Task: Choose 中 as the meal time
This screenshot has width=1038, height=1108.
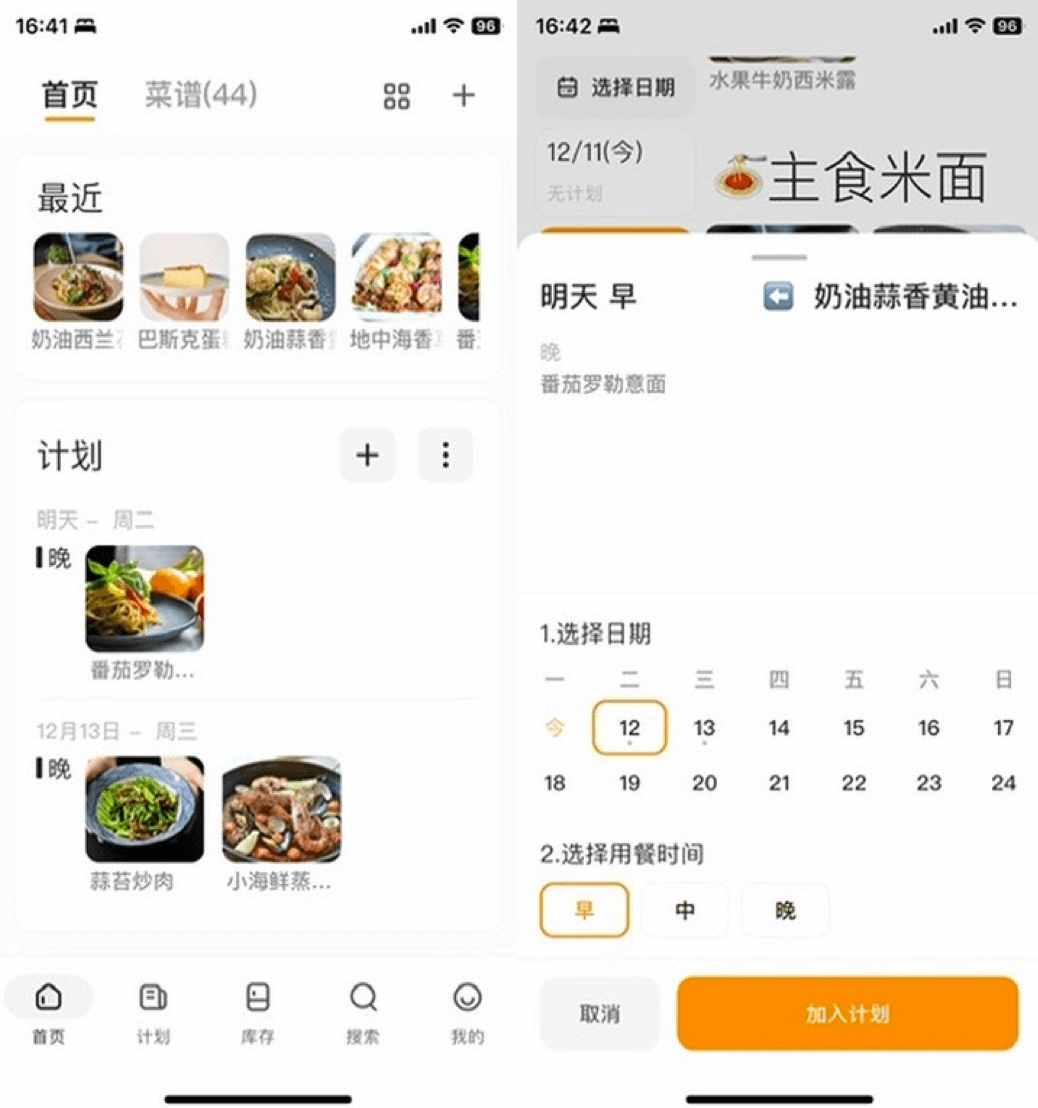Action: [x=685, y=911]
